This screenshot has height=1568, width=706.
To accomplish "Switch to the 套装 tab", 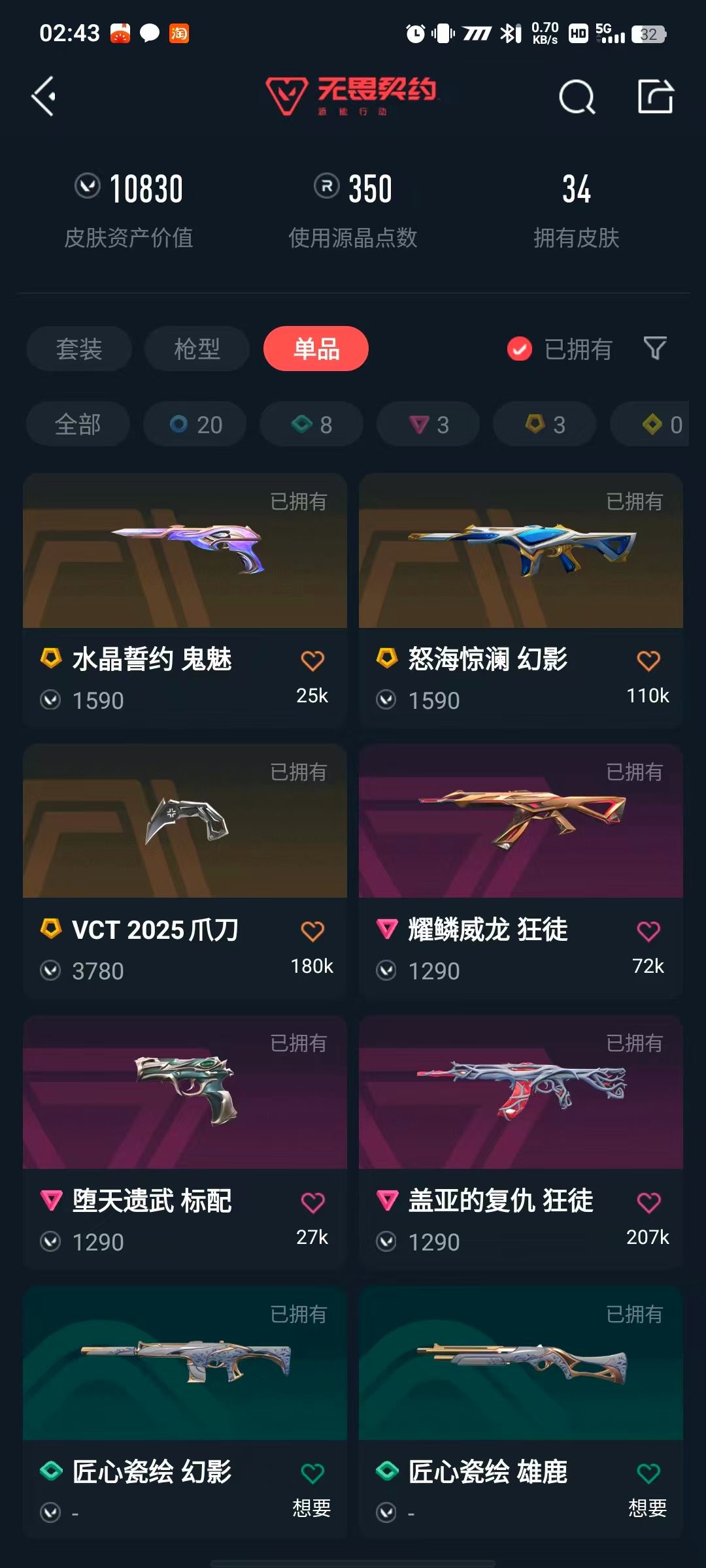I will (x=79, y=349).
